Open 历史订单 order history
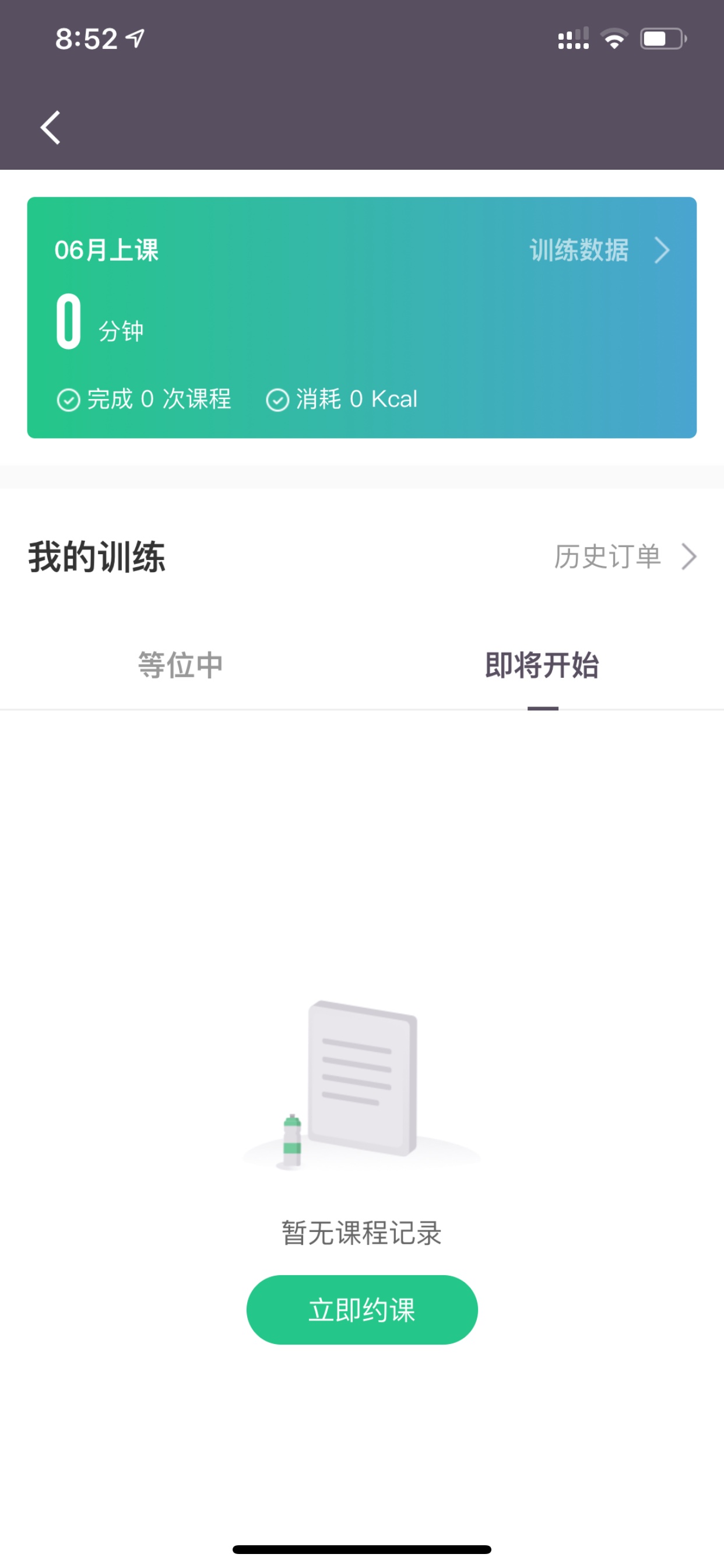The image size is (724, 1568). 625,556
